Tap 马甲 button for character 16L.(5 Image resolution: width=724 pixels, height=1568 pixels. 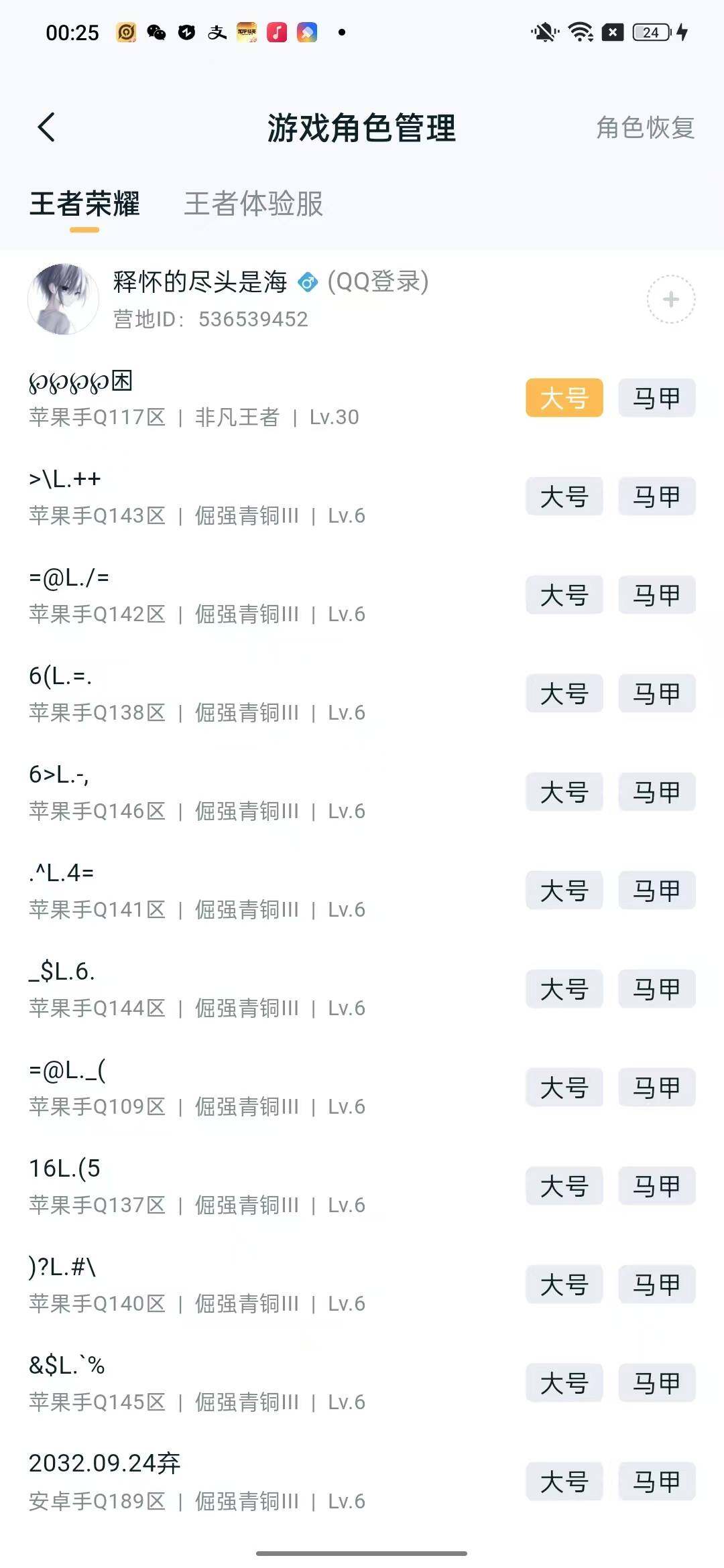[656, 1186]
